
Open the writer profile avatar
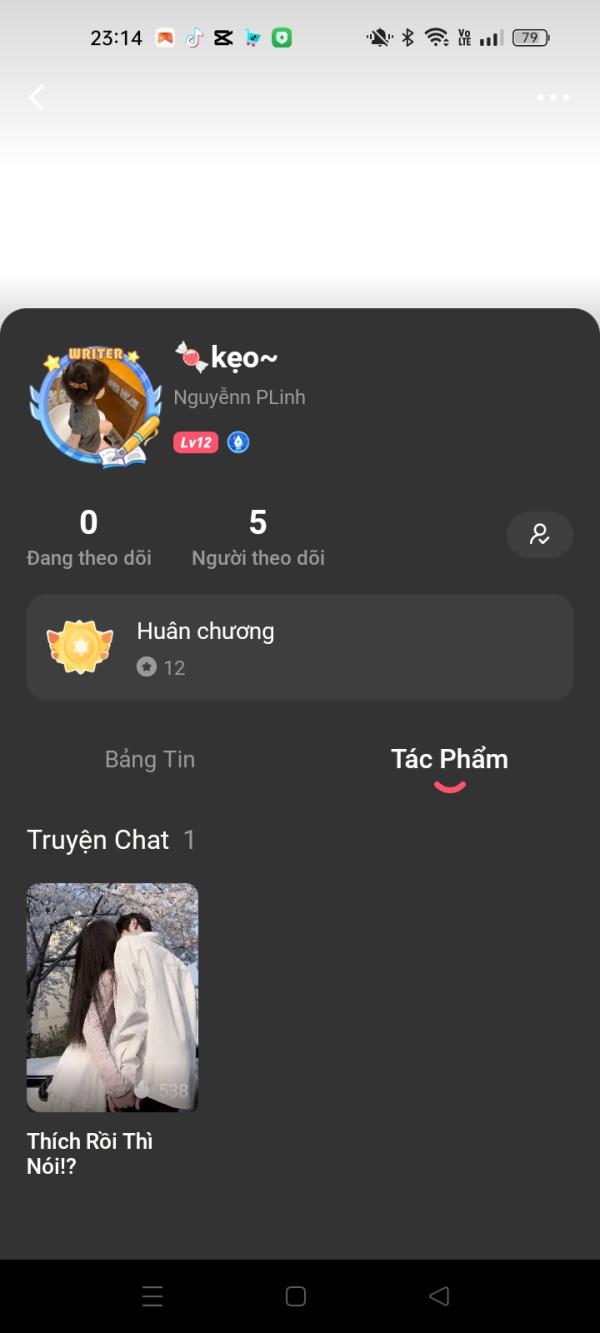pyautogui.click(x=96, y=407)
